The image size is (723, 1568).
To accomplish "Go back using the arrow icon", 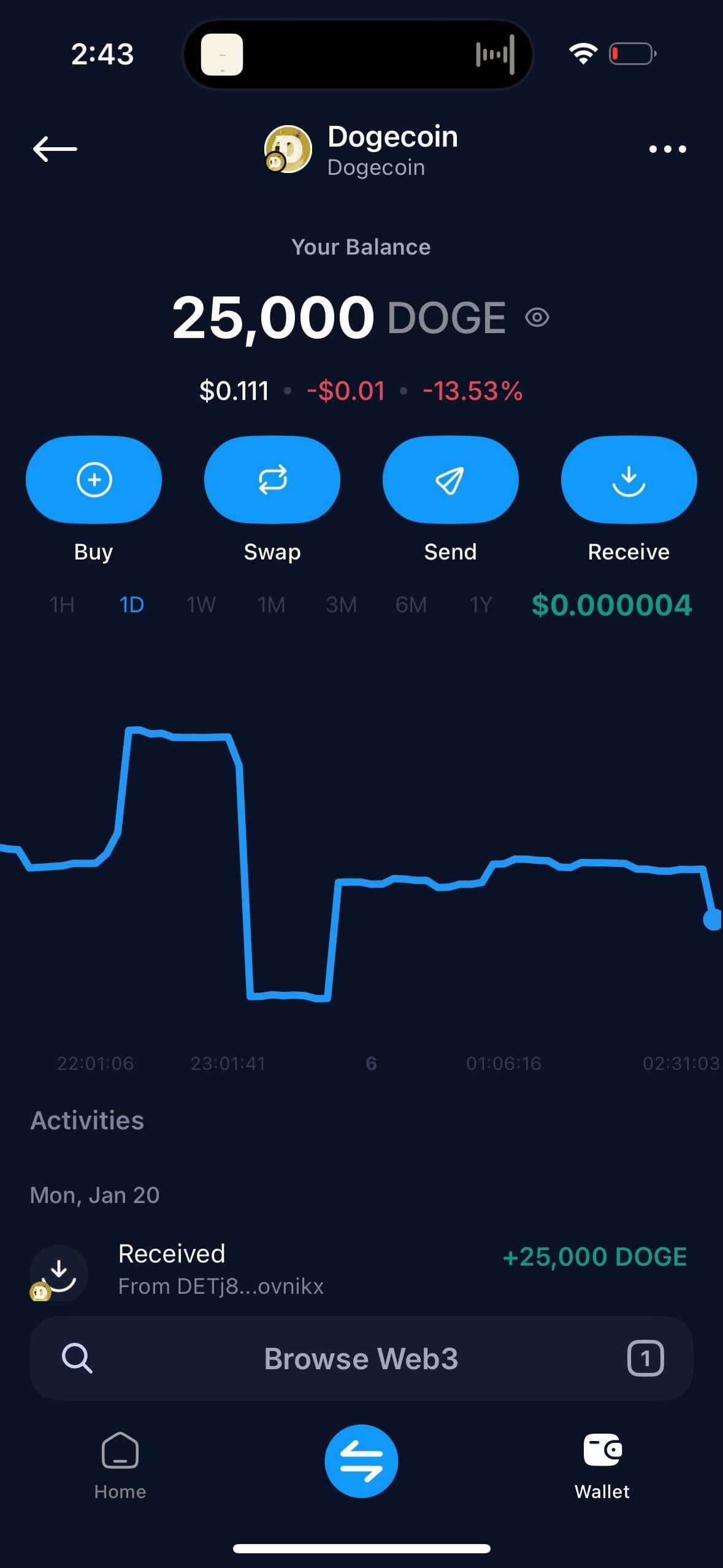I will [55, 149].
